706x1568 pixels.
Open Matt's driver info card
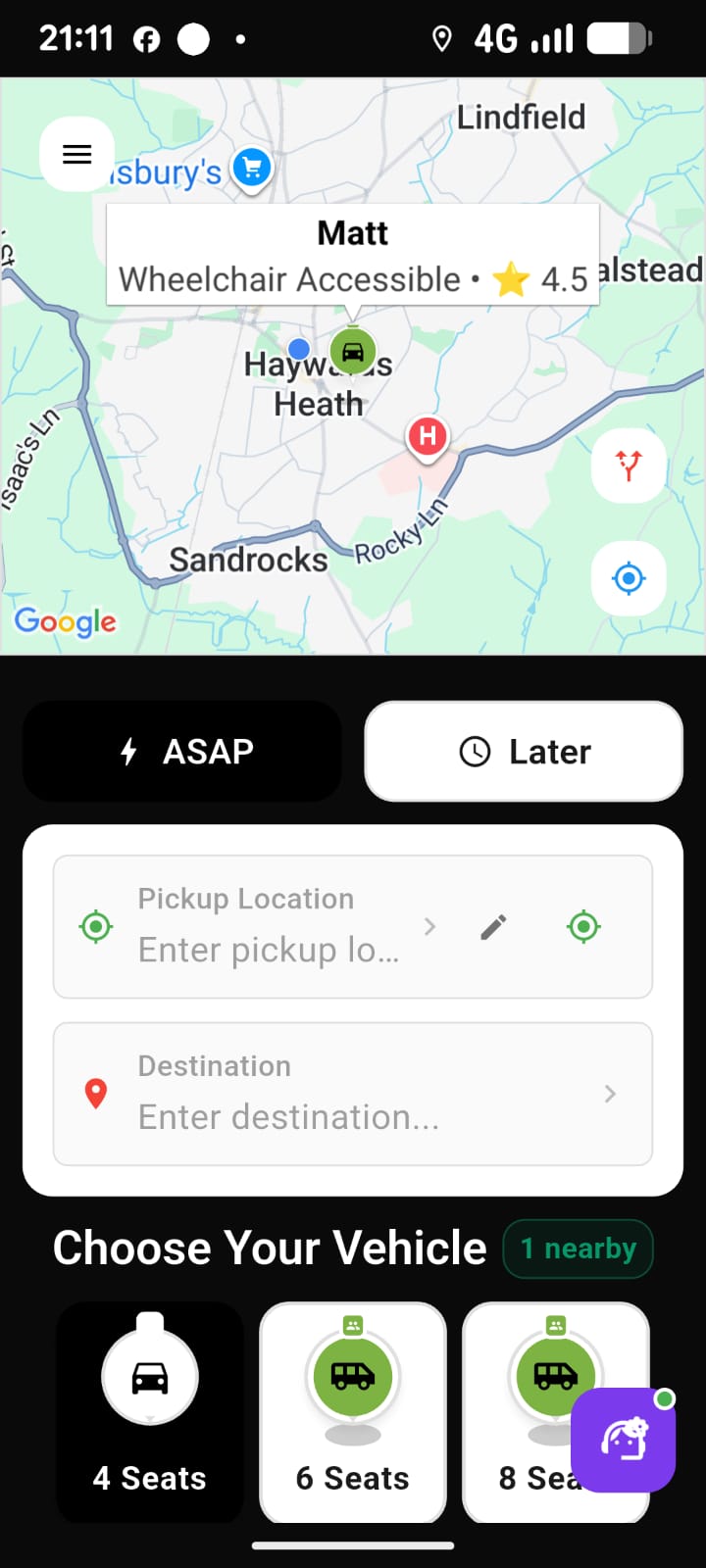353,255
